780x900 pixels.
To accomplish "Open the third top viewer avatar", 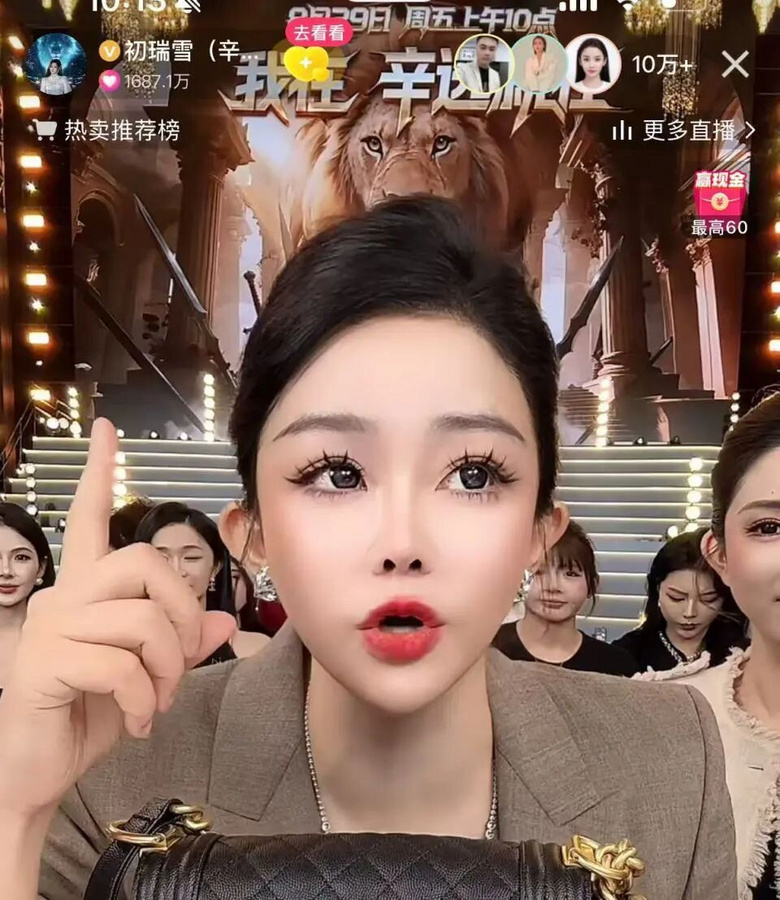I will click(x=592, y=64).
